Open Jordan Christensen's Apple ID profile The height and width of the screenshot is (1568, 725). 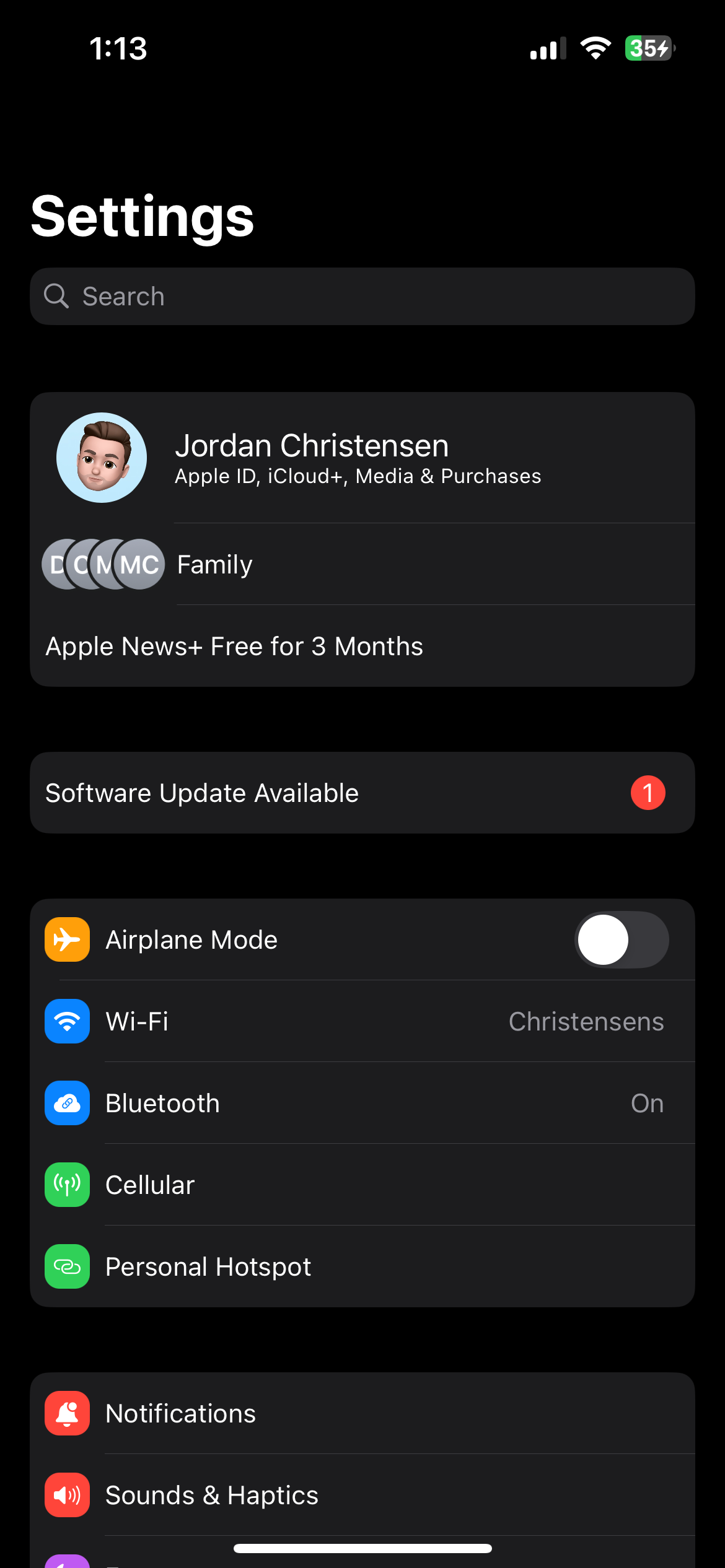(362, 458)
